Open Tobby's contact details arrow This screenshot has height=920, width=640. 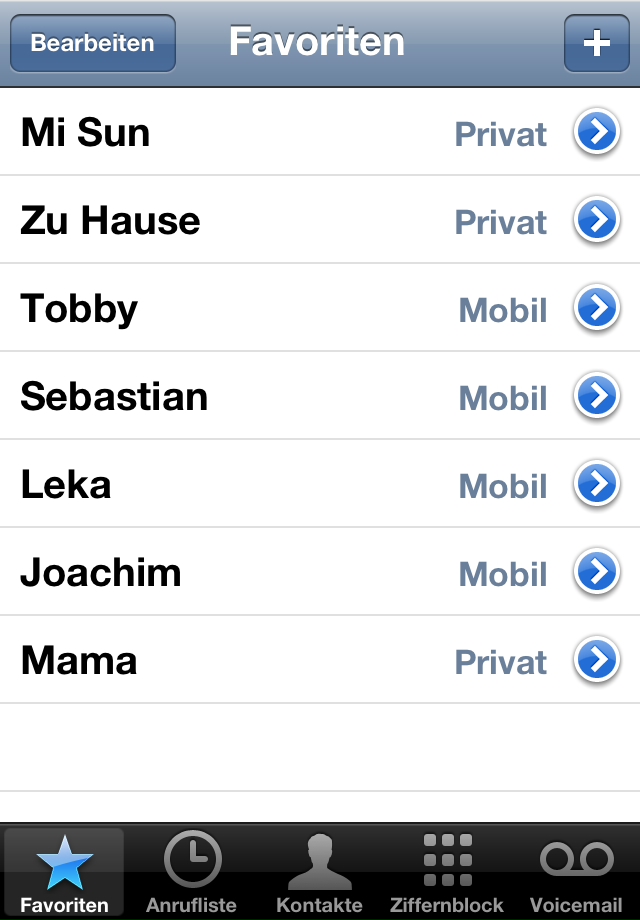596,309
